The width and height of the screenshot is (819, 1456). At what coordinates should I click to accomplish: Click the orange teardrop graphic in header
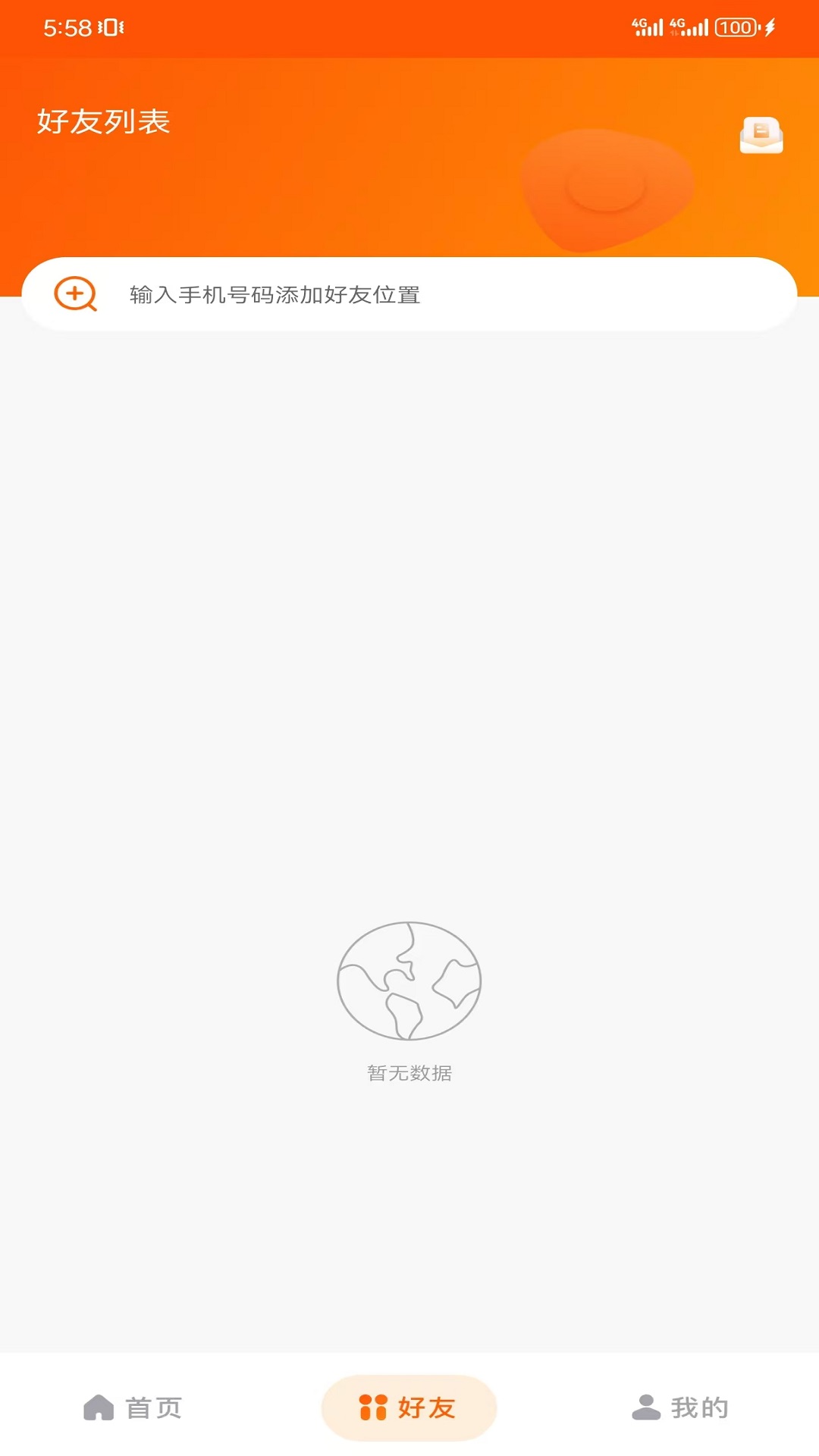(x=607, y=190)
